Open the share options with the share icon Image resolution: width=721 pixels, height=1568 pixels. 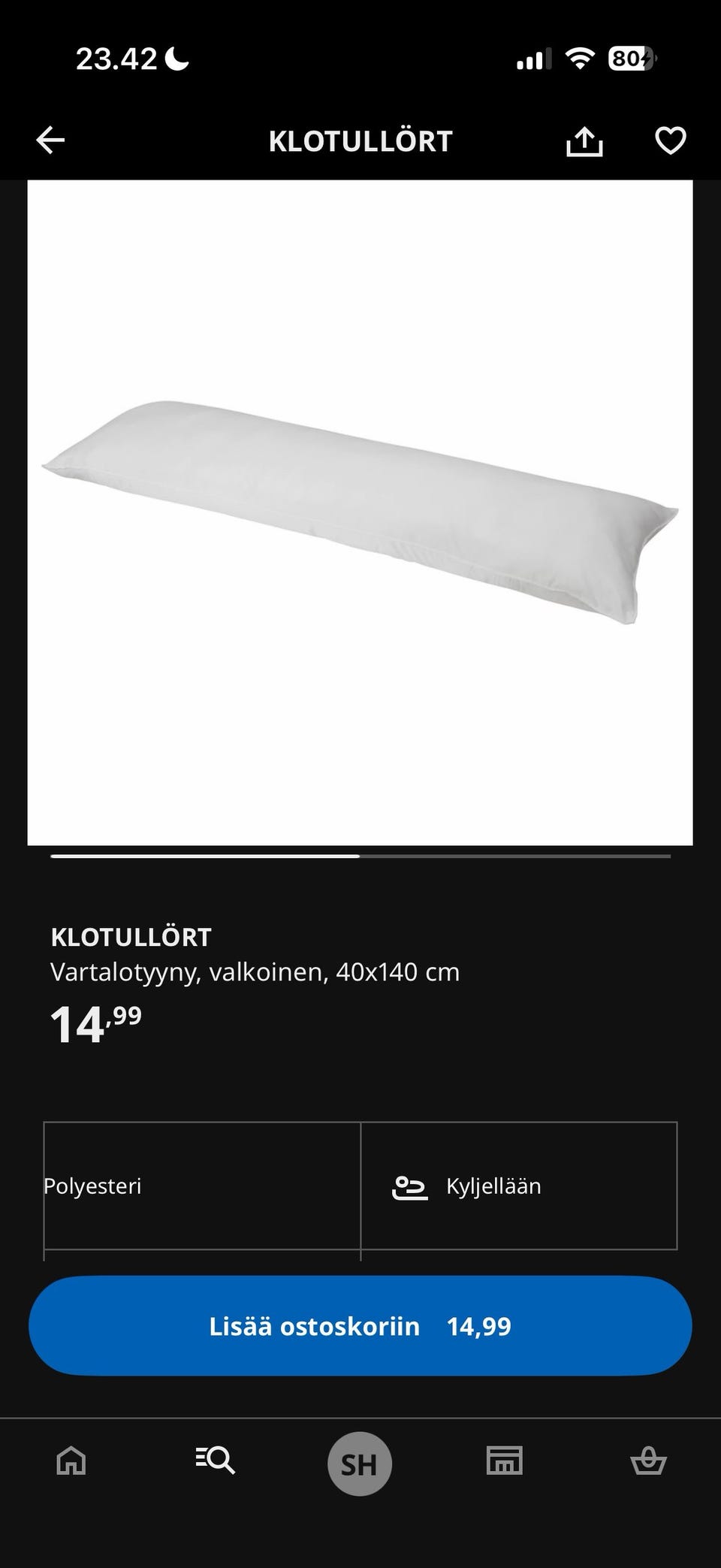(584, 140)
